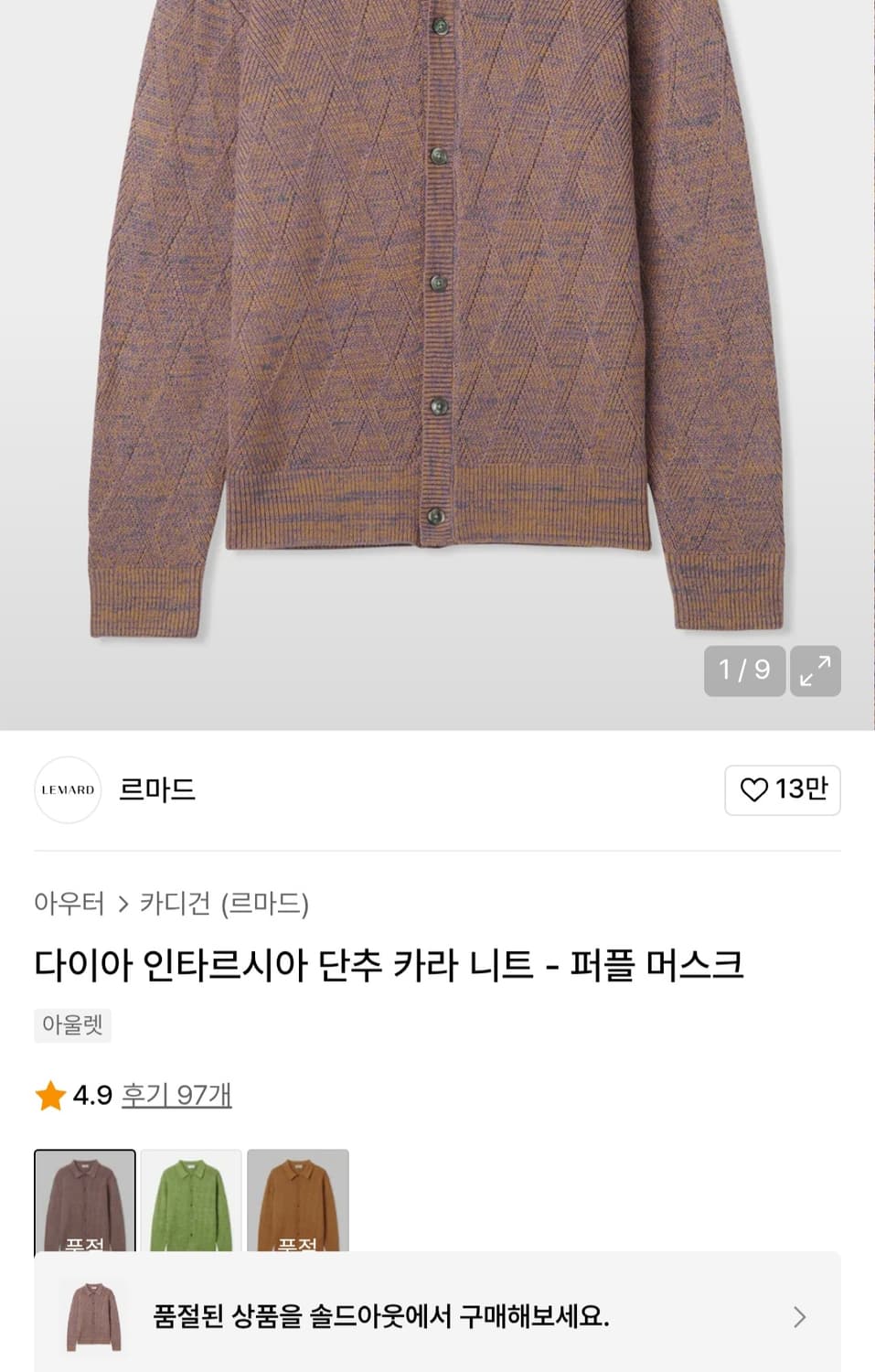Image resolution: width=875 pixels, height=1372 pixels.
Task: Click the 아울렛 outlet tag
Action: tap(72, 1025)
